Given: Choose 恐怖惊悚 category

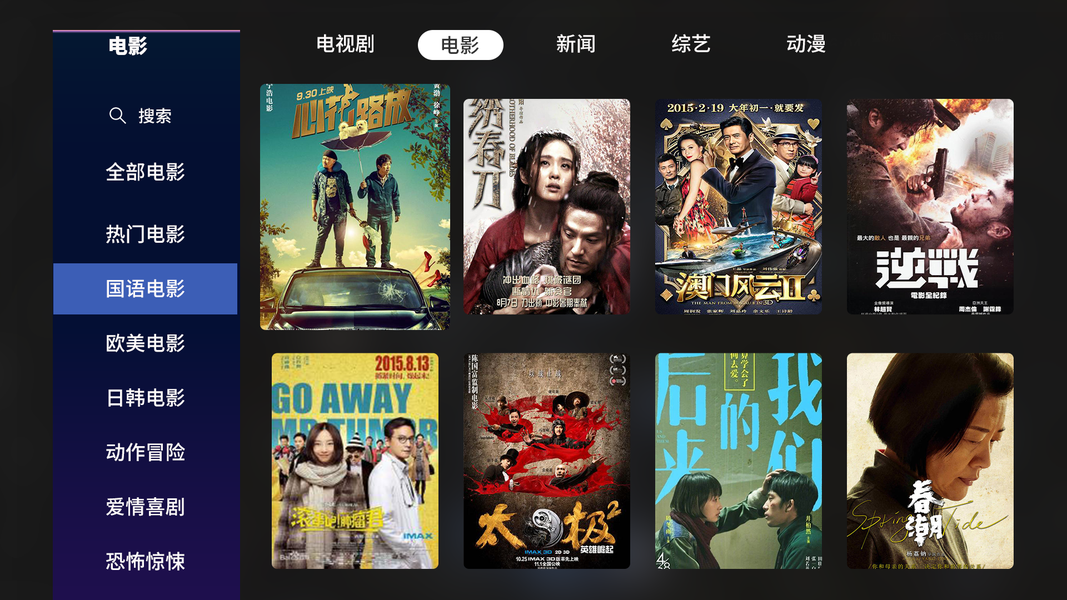Looking at the screenshot, I should tap(145, 561).
